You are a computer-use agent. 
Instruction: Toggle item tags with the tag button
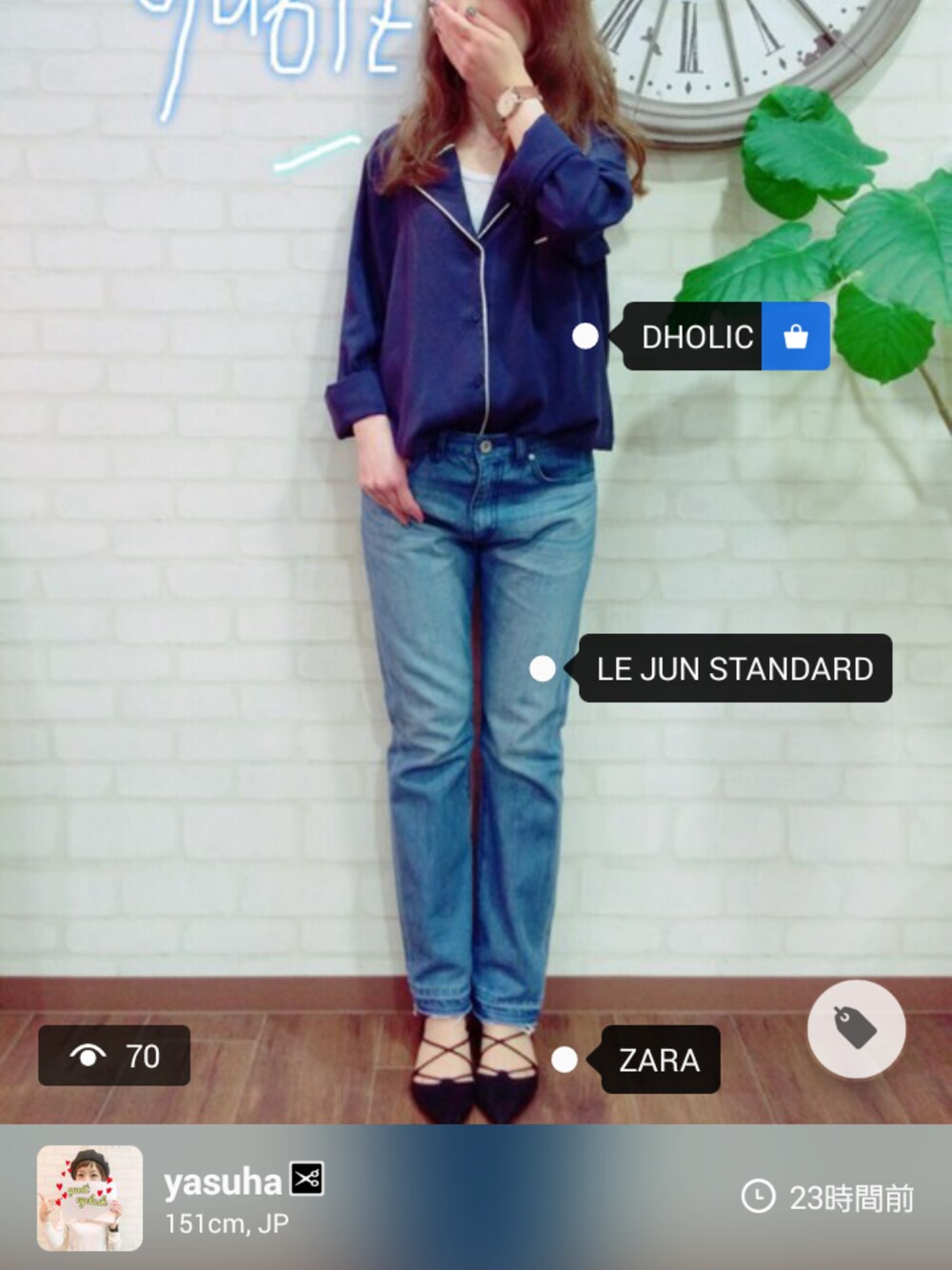point(856,1028)
